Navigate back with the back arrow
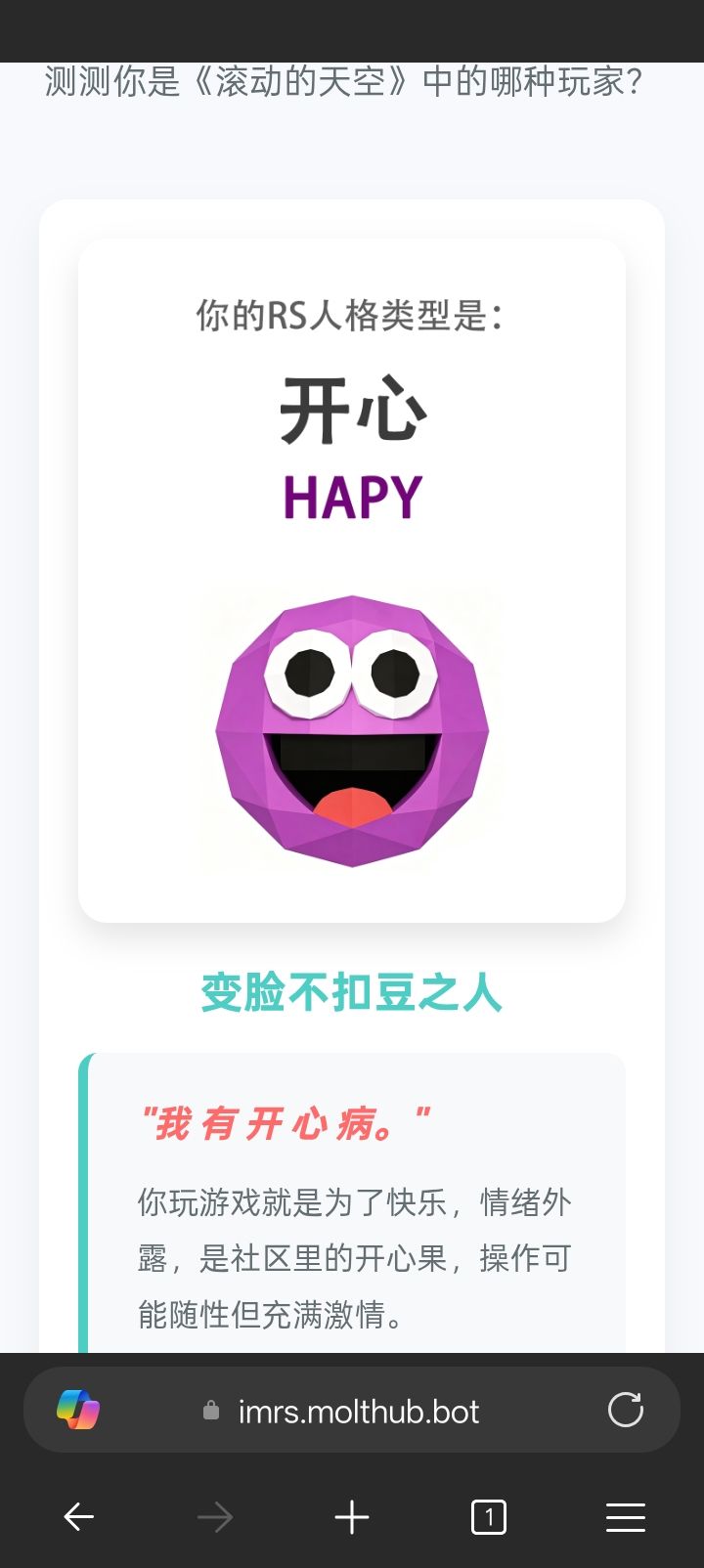This screenshot has height=1568, width=704. [78, 1516]
